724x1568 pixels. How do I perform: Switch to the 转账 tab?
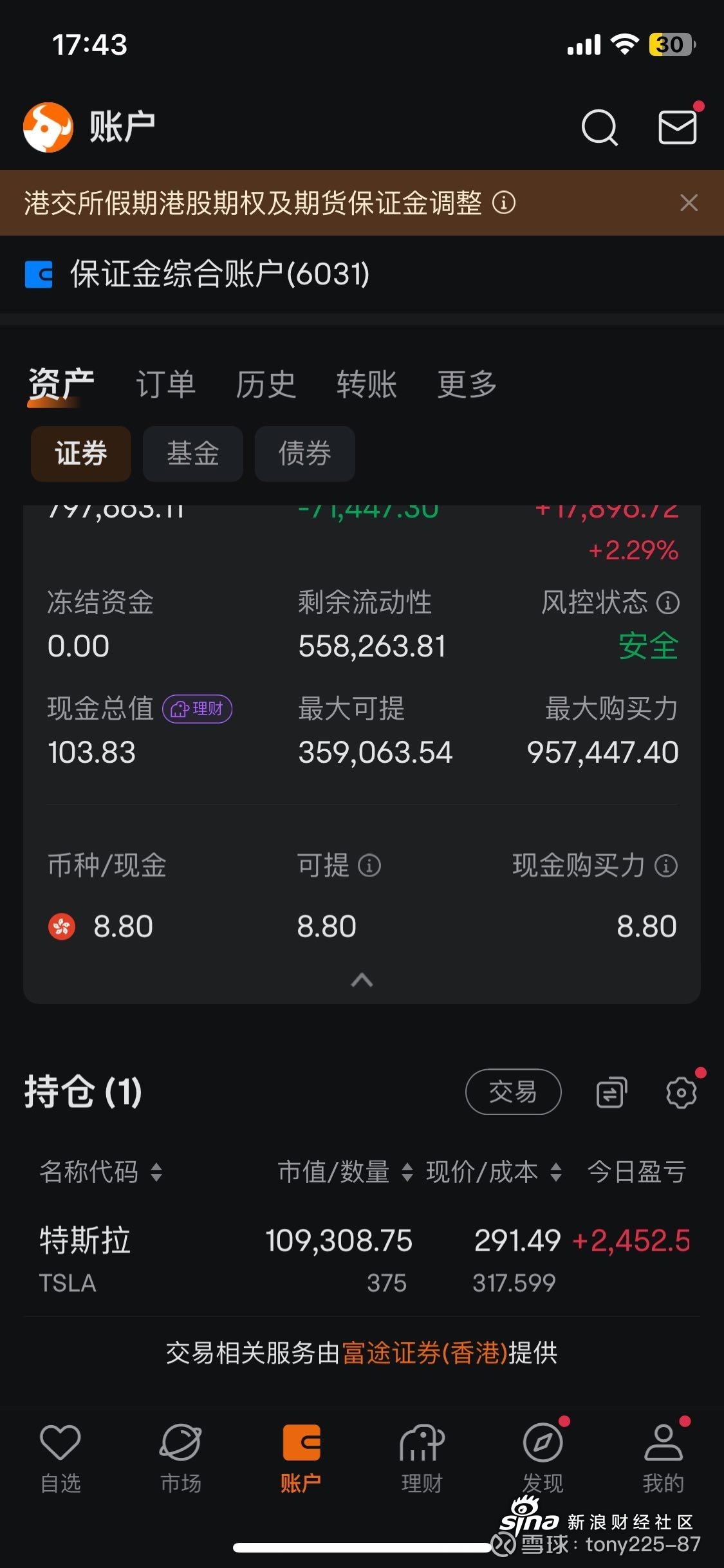point(366,384)
